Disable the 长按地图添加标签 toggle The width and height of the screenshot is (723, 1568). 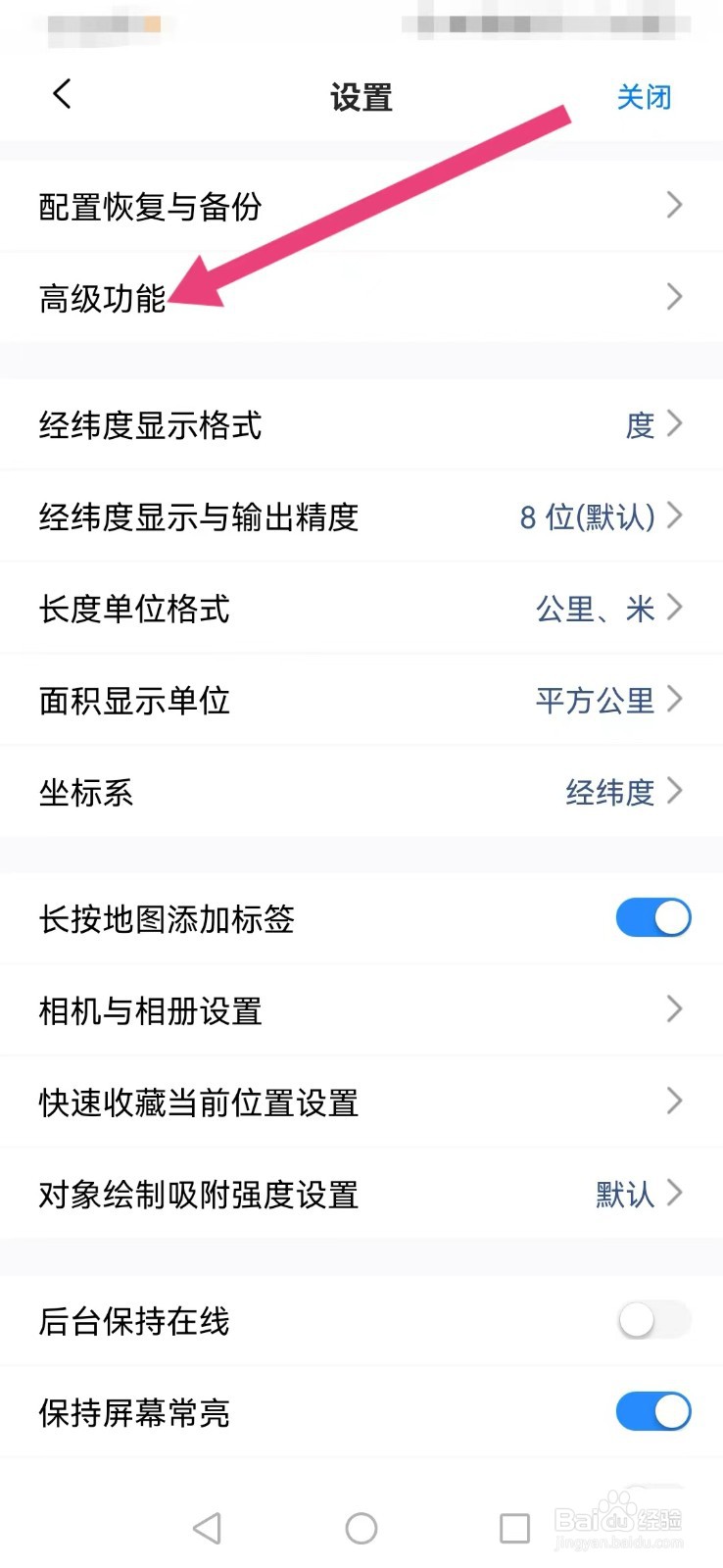pos(652,917)
